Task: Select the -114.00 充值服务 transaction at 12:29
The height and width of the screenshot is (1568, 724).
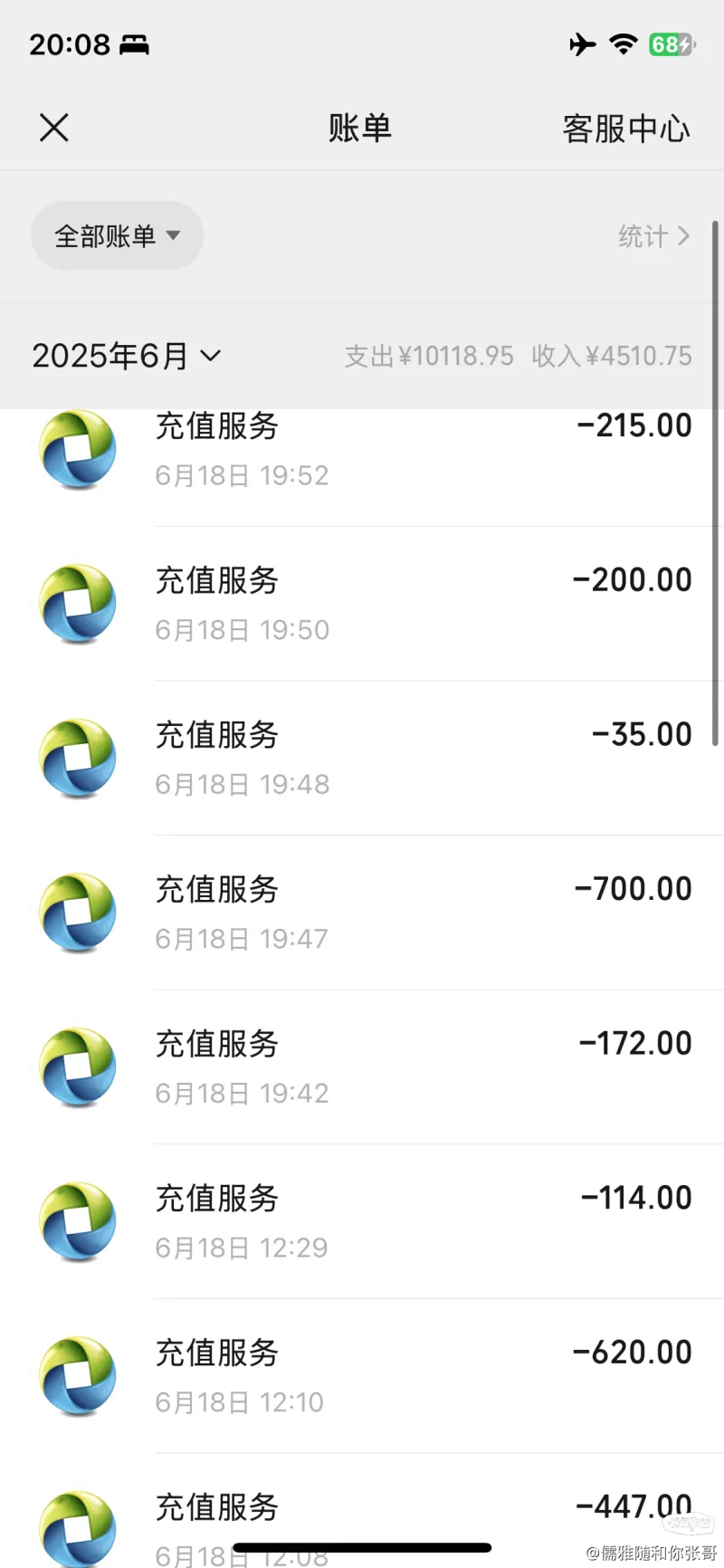Action: point(362,1222)
